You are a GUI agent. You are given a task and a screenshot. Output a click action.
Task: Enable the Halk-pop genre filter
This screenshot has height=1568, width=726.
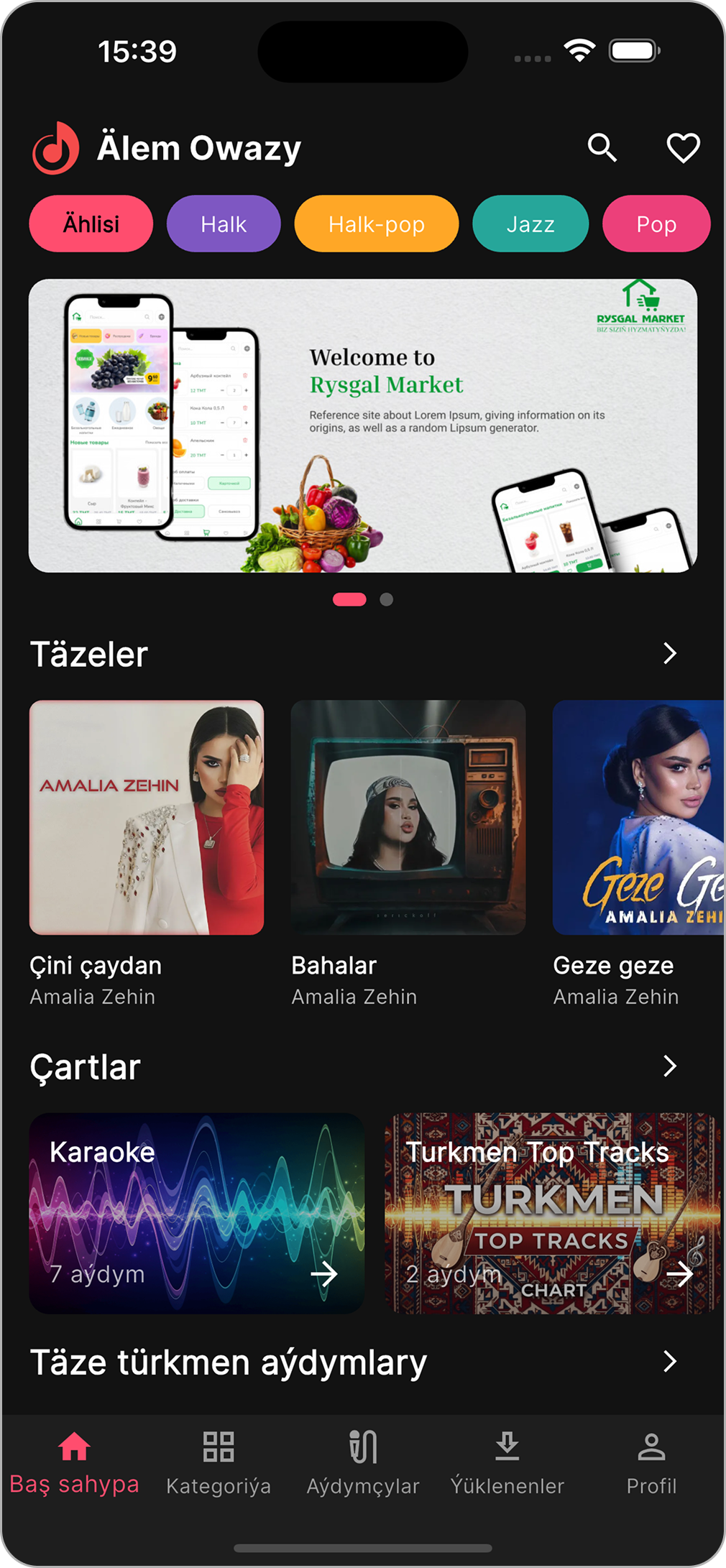click(376, 223)
